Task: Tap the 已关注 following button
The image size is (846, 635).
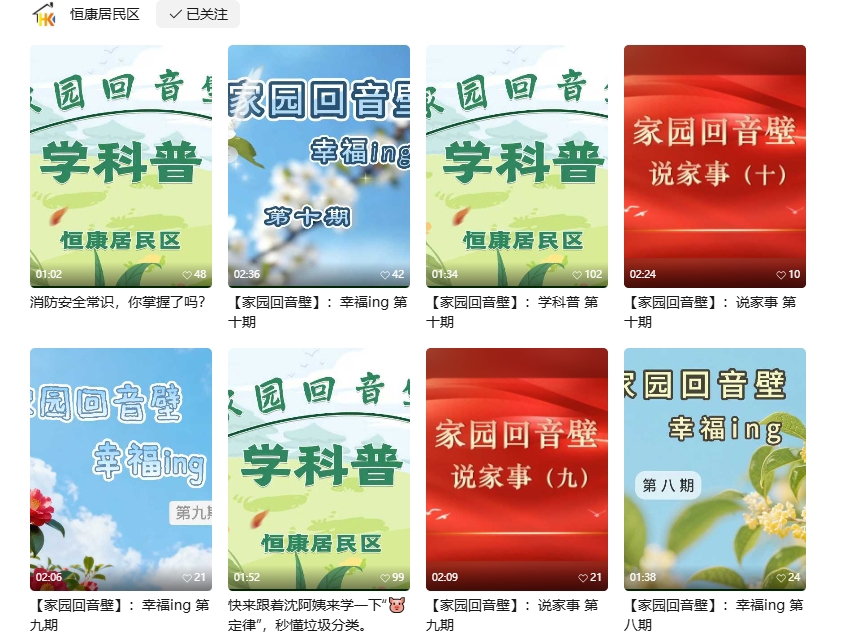Action: click(x=198, y=14)
